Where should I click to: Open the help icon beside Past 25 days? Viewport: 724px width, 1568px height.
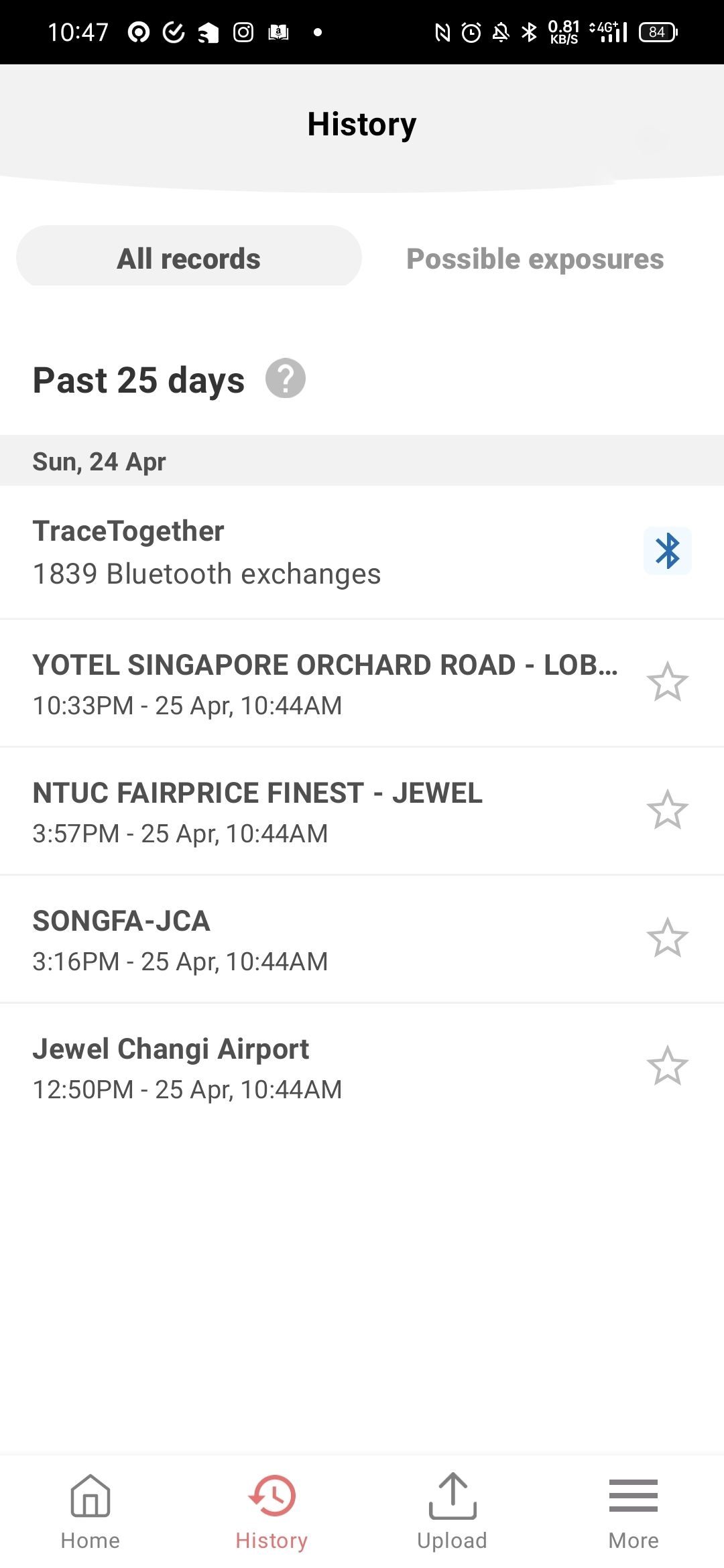tap(286, 379)
